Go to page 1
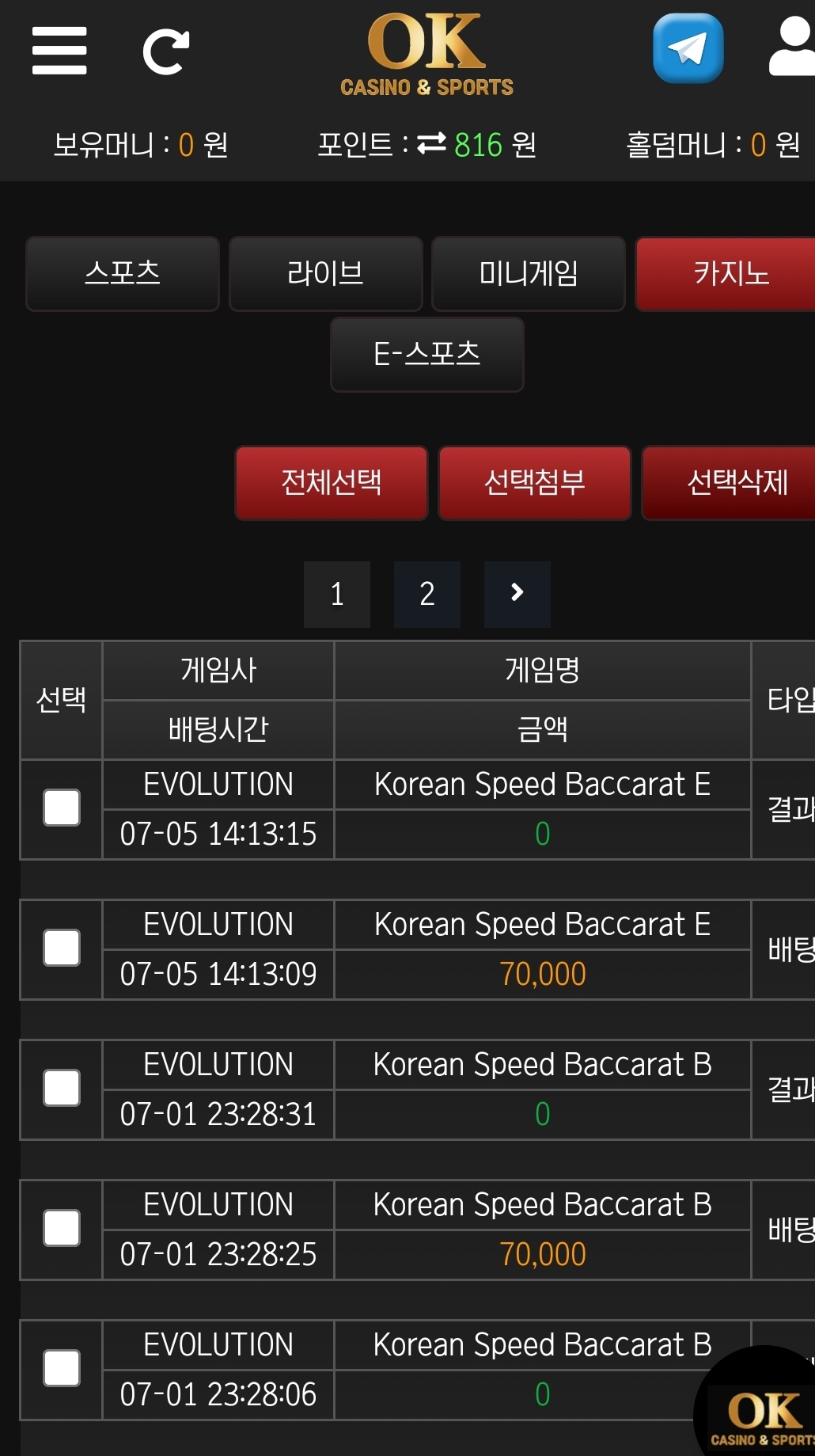 (x=337, y=594)
